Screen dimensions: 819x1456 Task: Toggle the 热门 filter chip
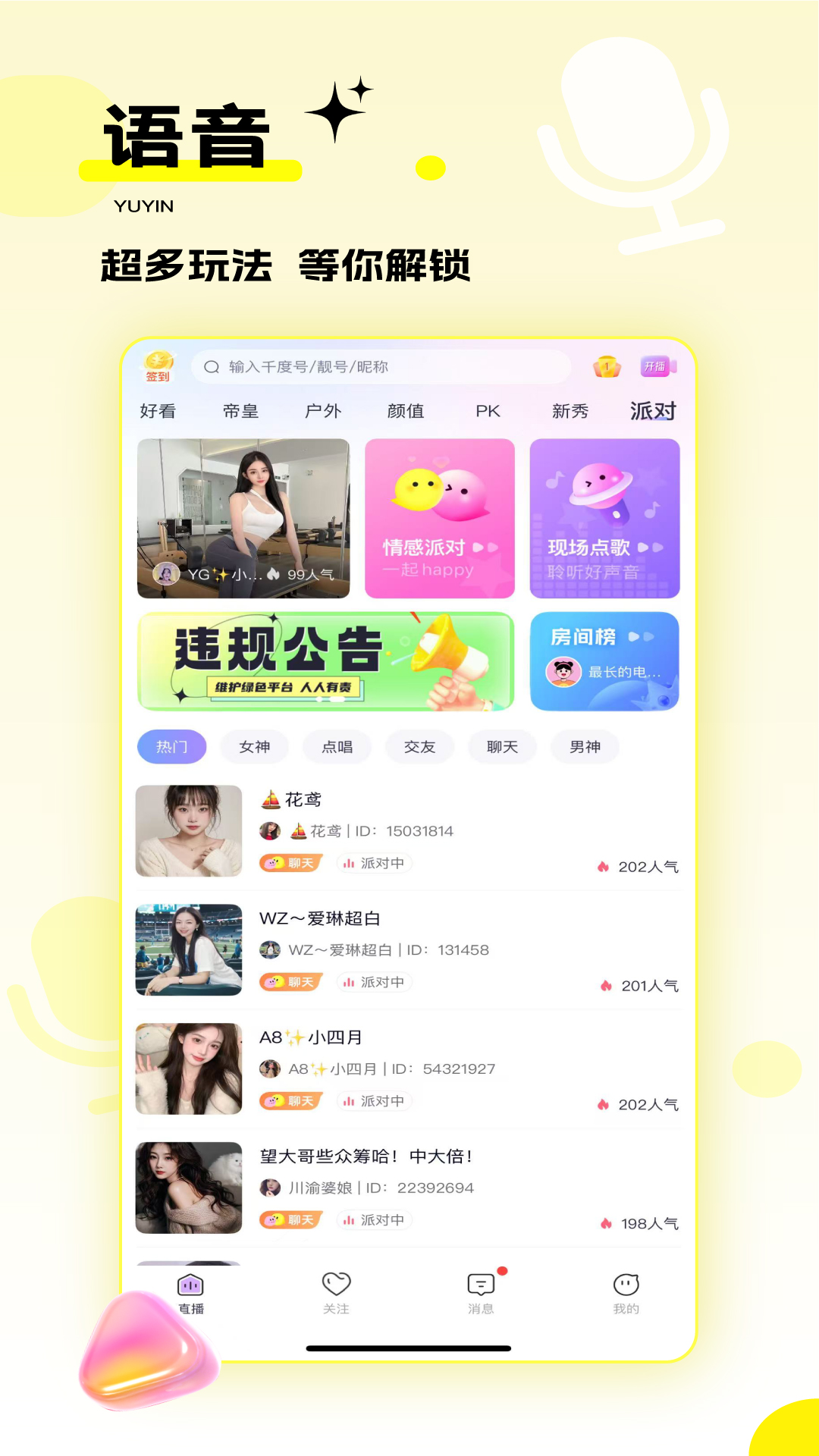click(x=171, y=746)
